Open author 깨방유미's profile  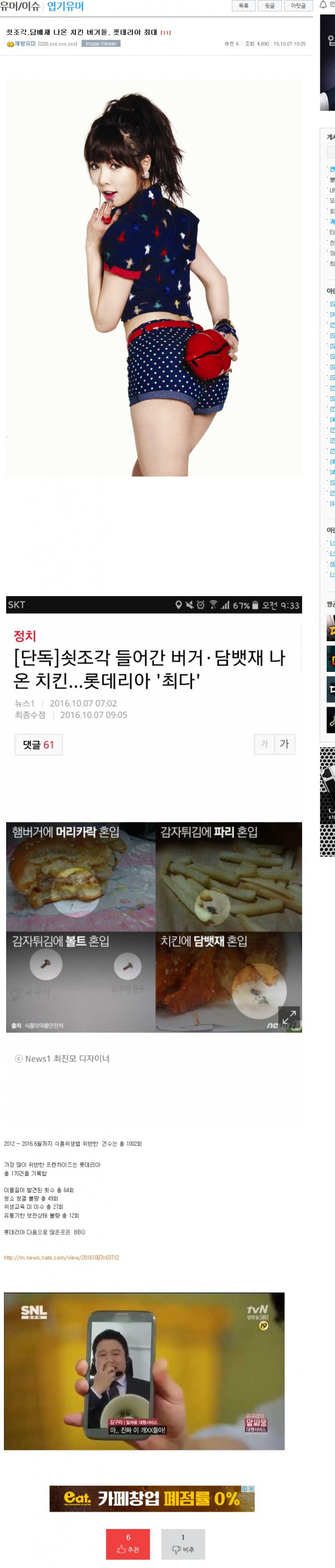25,44
